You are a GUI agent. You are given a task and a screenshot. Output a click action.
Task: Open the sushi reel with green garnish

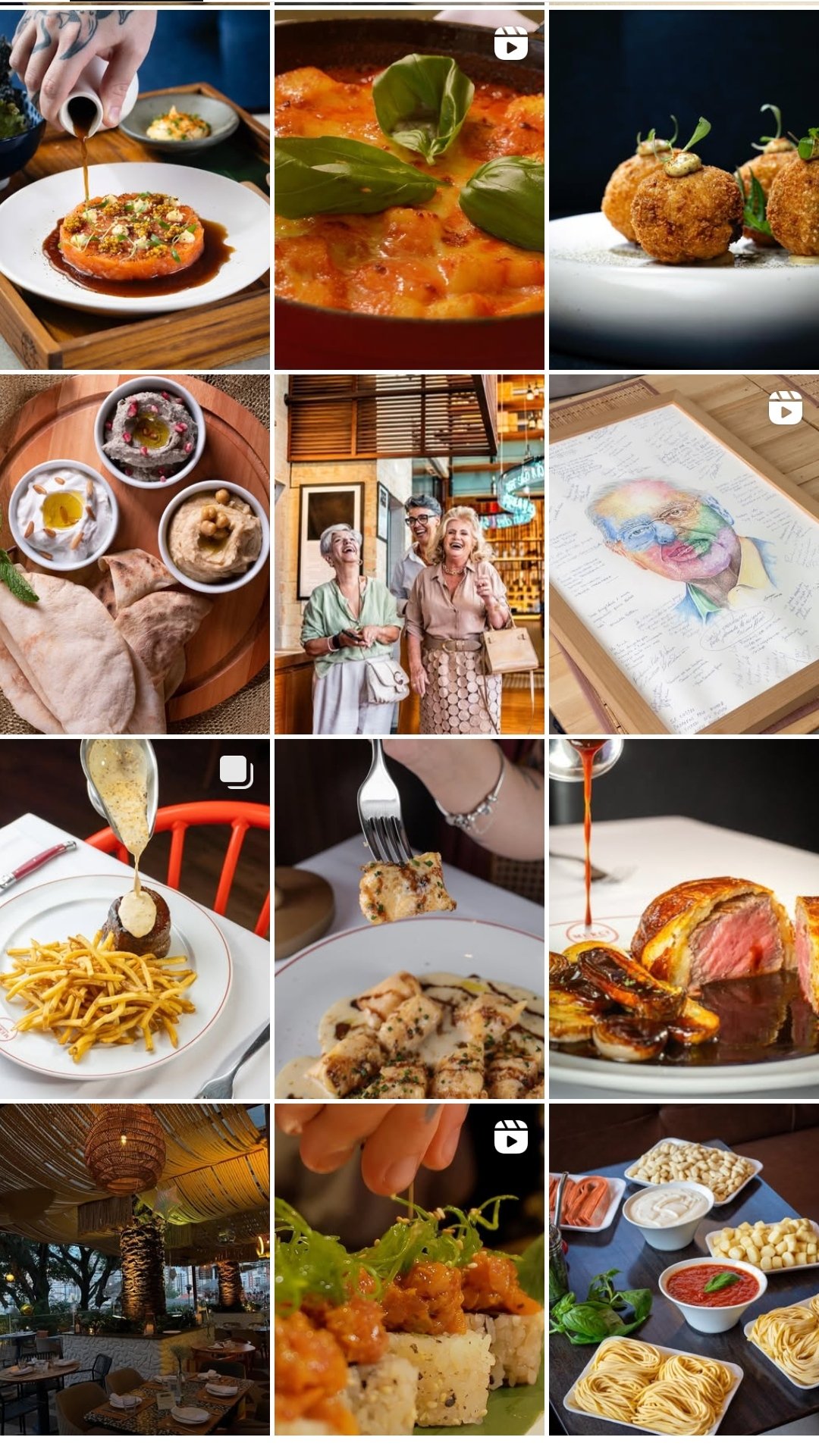[x=409, y=1270]
